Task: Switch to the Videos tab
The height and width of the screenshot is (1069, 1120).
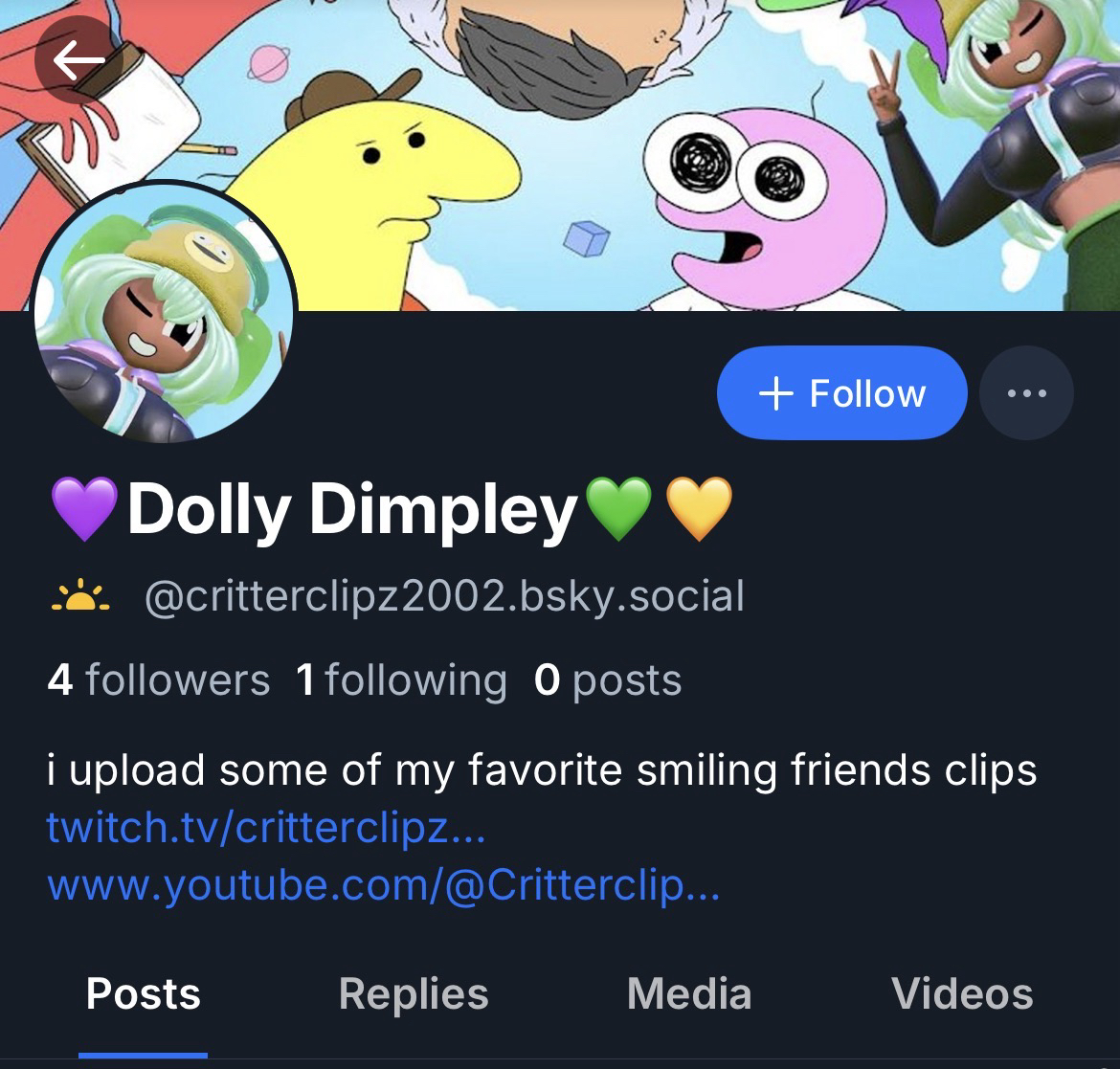Action: (x=962, y=994)
